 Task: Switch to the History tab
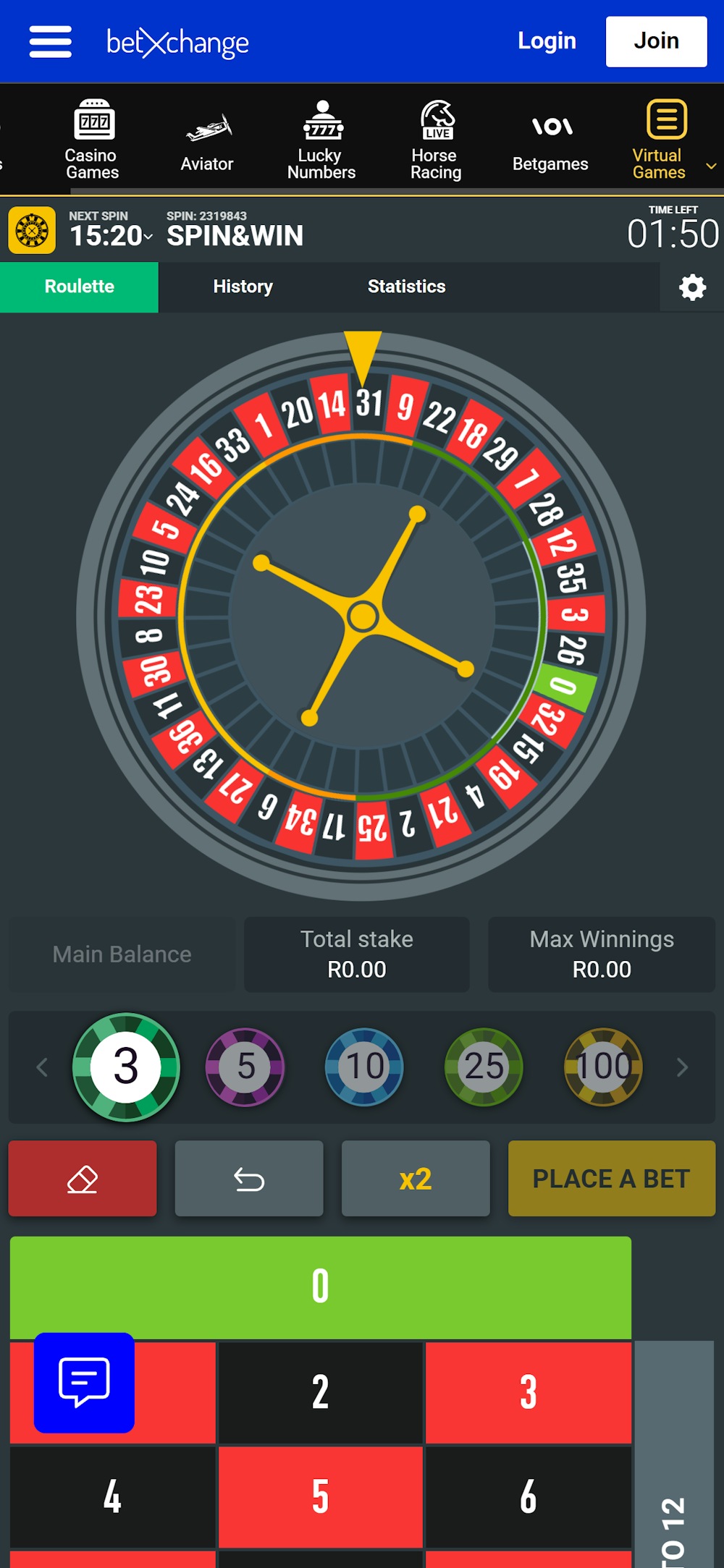pos(243,287)
